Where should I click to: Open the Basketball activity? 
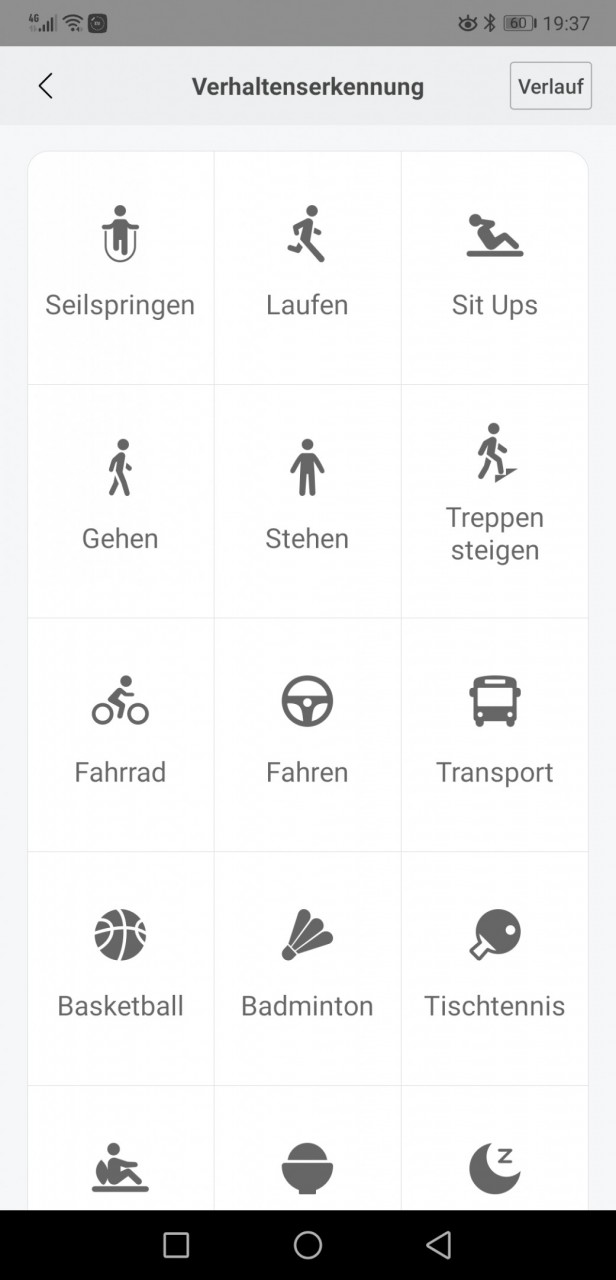(x=120, y=968)
